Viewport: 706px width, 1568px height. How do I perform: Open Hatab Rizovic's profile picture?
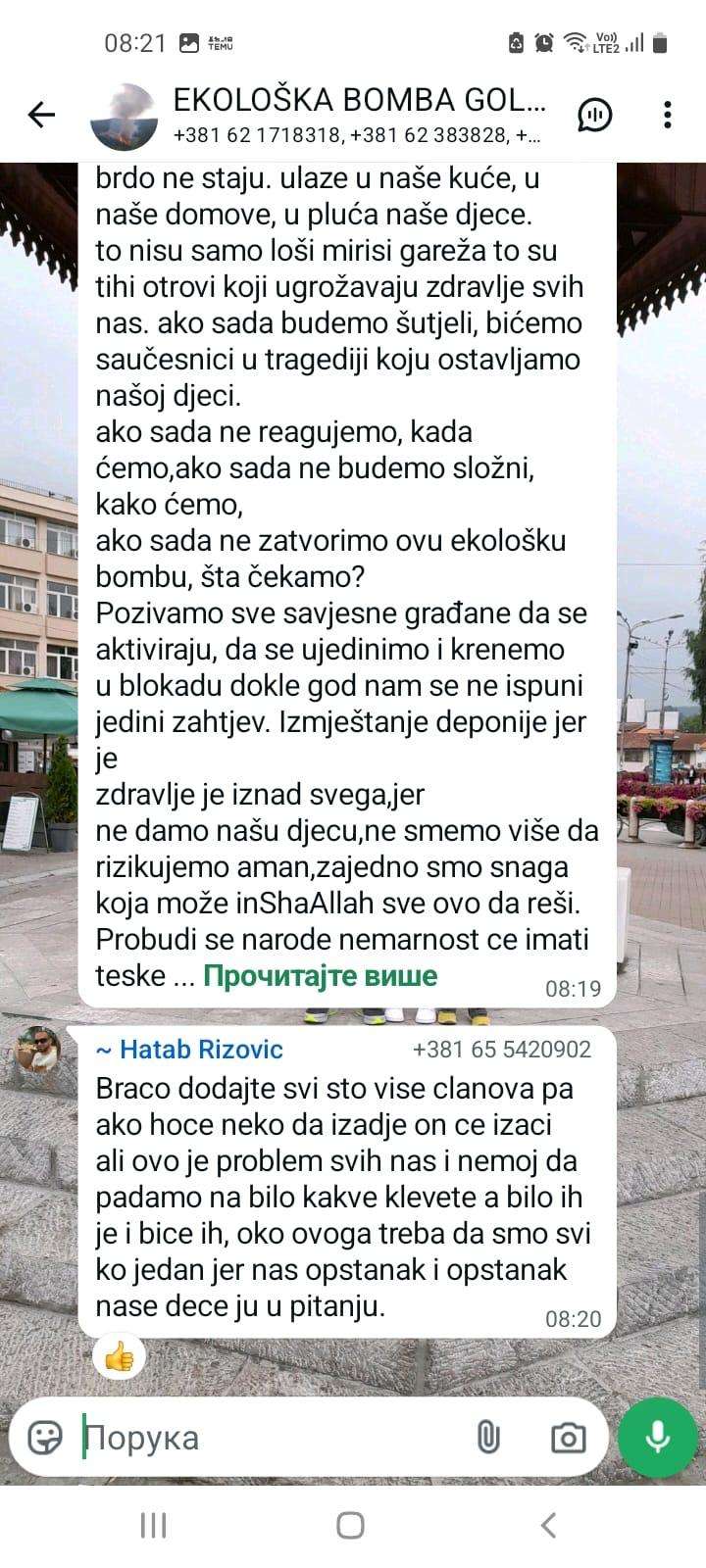pos(39,1050)
